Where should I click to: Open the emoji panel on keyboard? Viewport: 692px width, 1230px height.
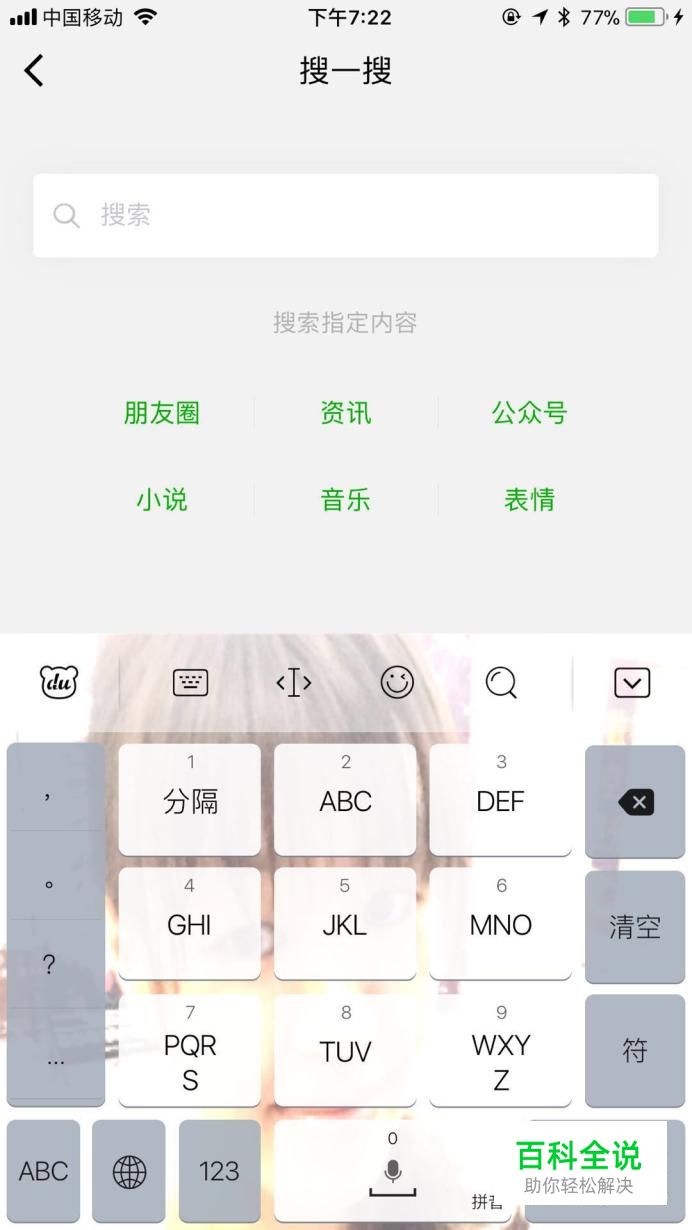pos(397,683)
